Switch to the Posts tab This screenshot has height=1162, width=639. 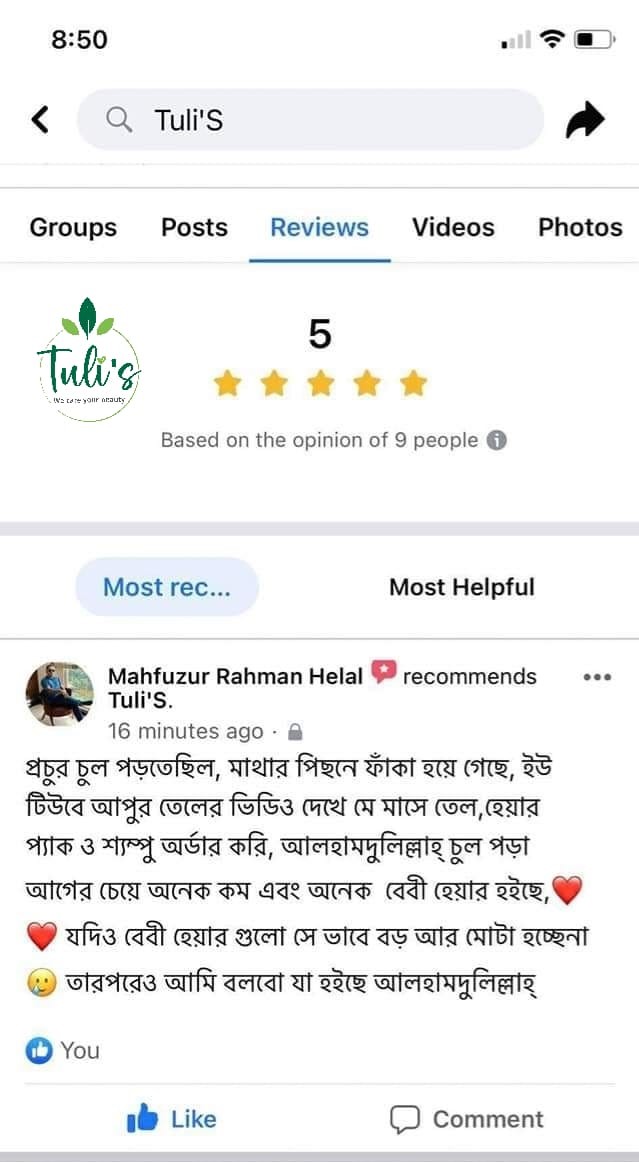pos(194,227)
